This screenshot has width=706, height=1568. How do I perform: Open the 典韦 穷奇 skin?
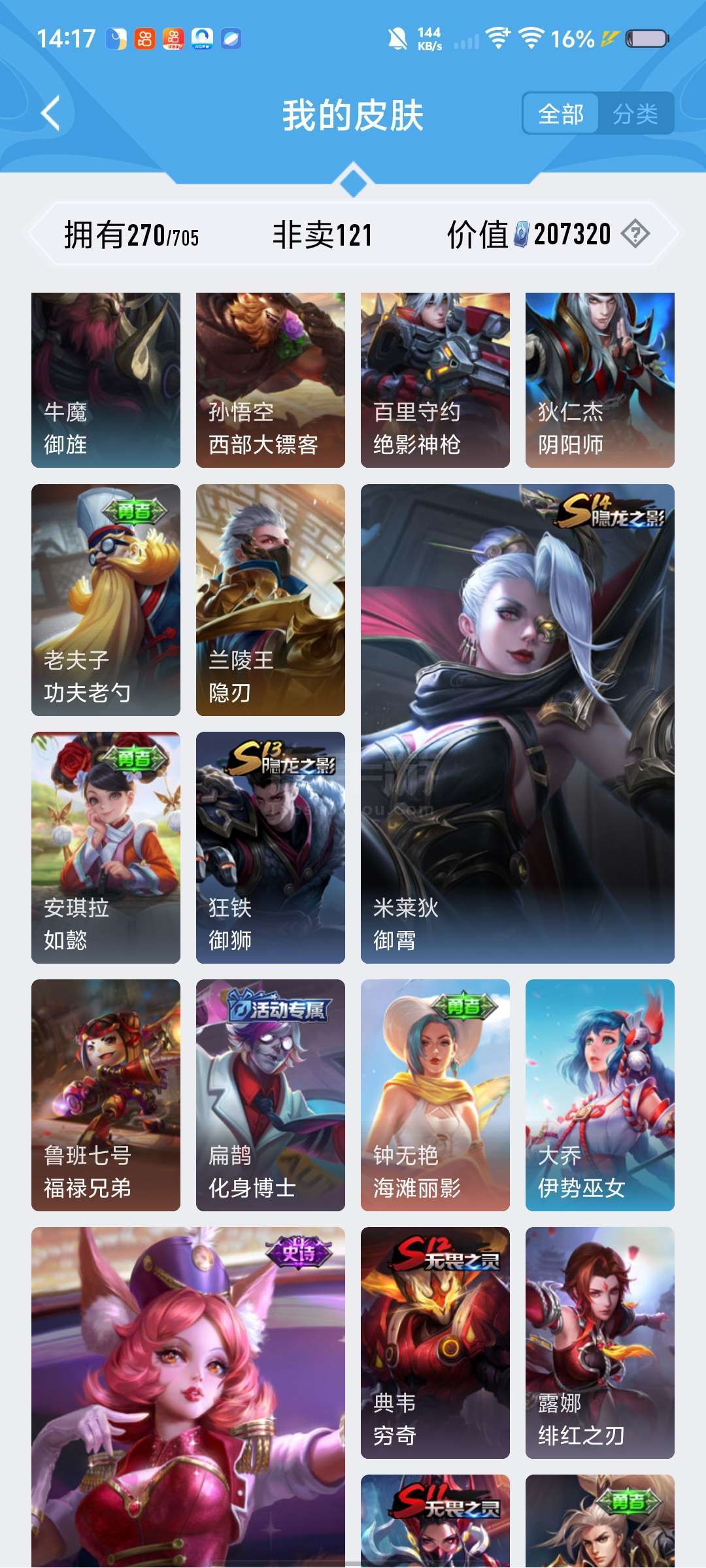[435, 1343]
